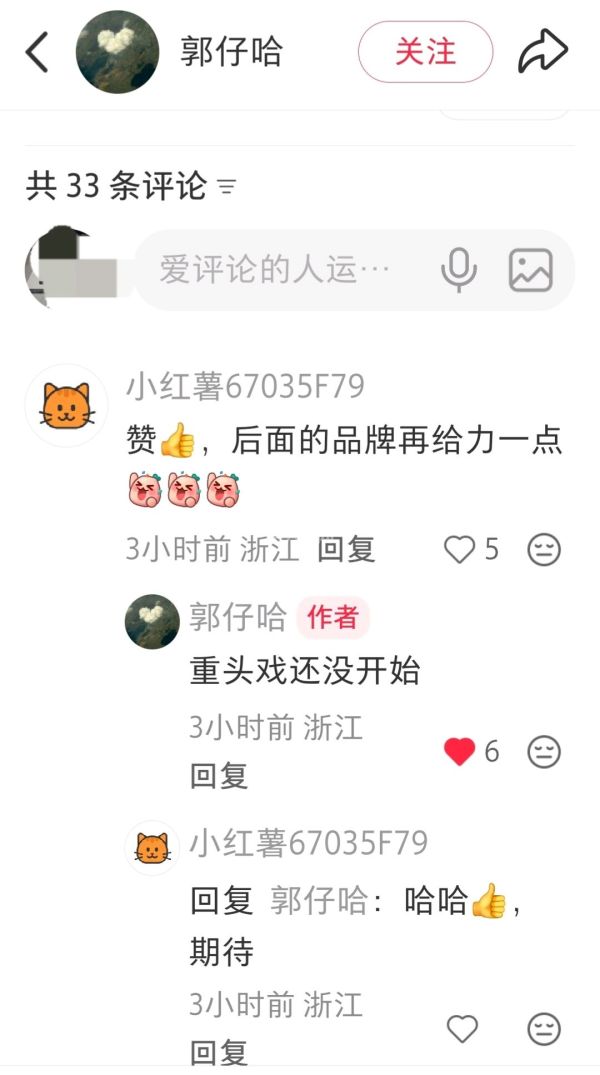Reply to 重头戏还没开始 comment

point(218,776)
